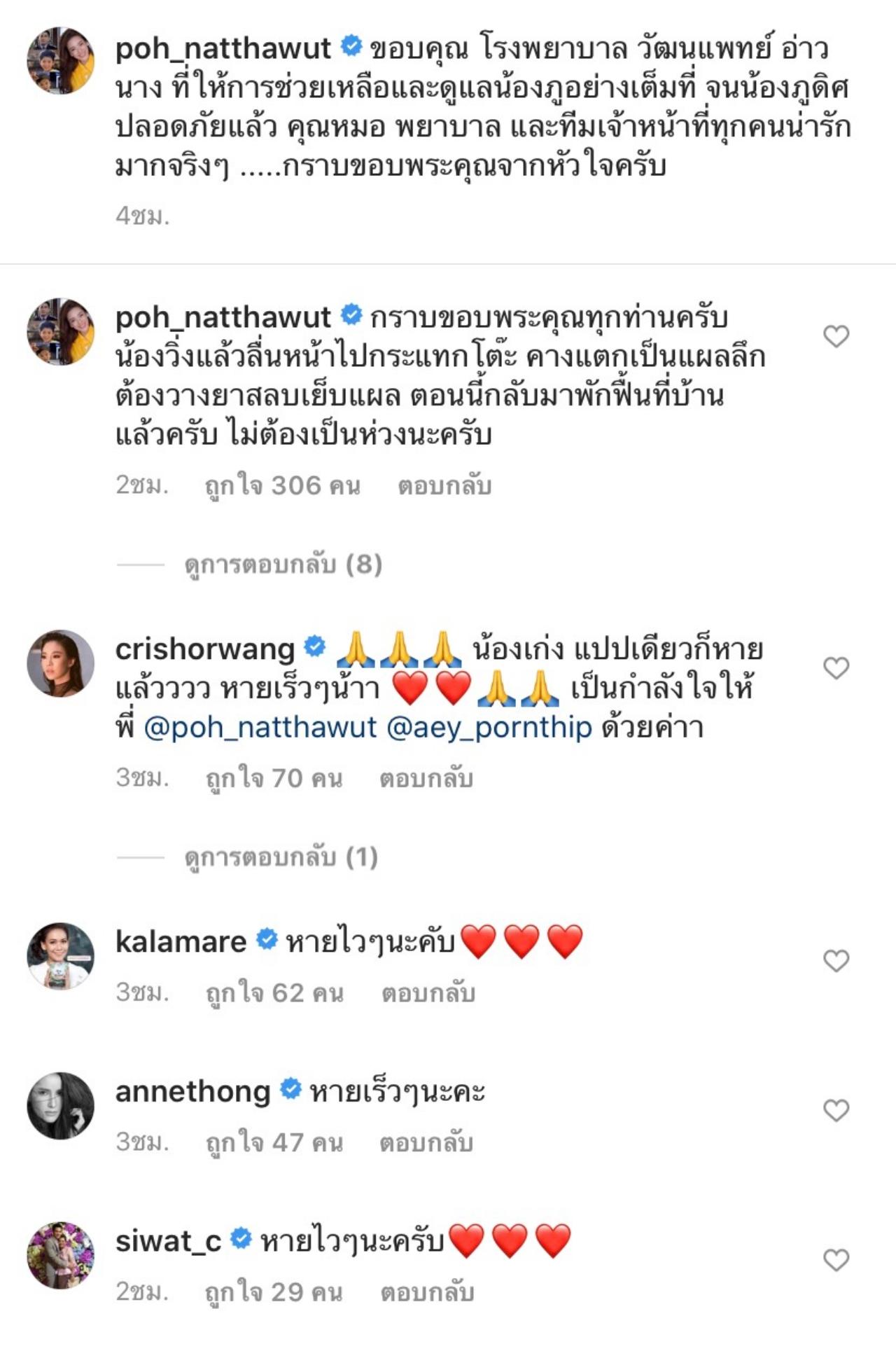Viewport: 896px width, 1351px height.
Task: View who liked poh_natthawut's comment (306)
Action: pos(282,485)
